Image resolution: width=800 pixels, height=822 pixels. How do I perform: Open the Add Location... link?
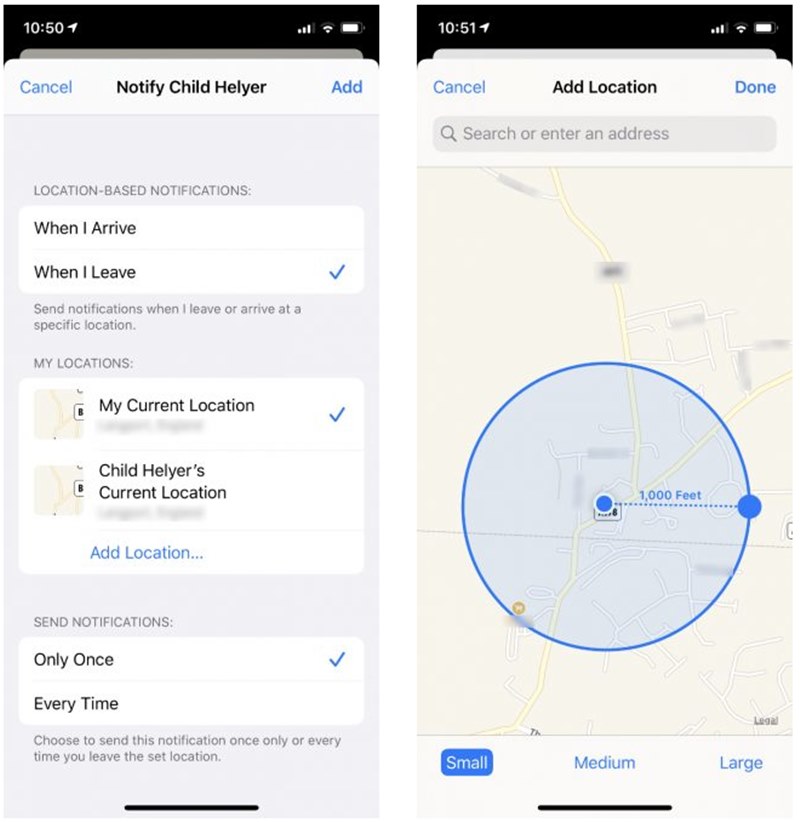coord(147,552)
